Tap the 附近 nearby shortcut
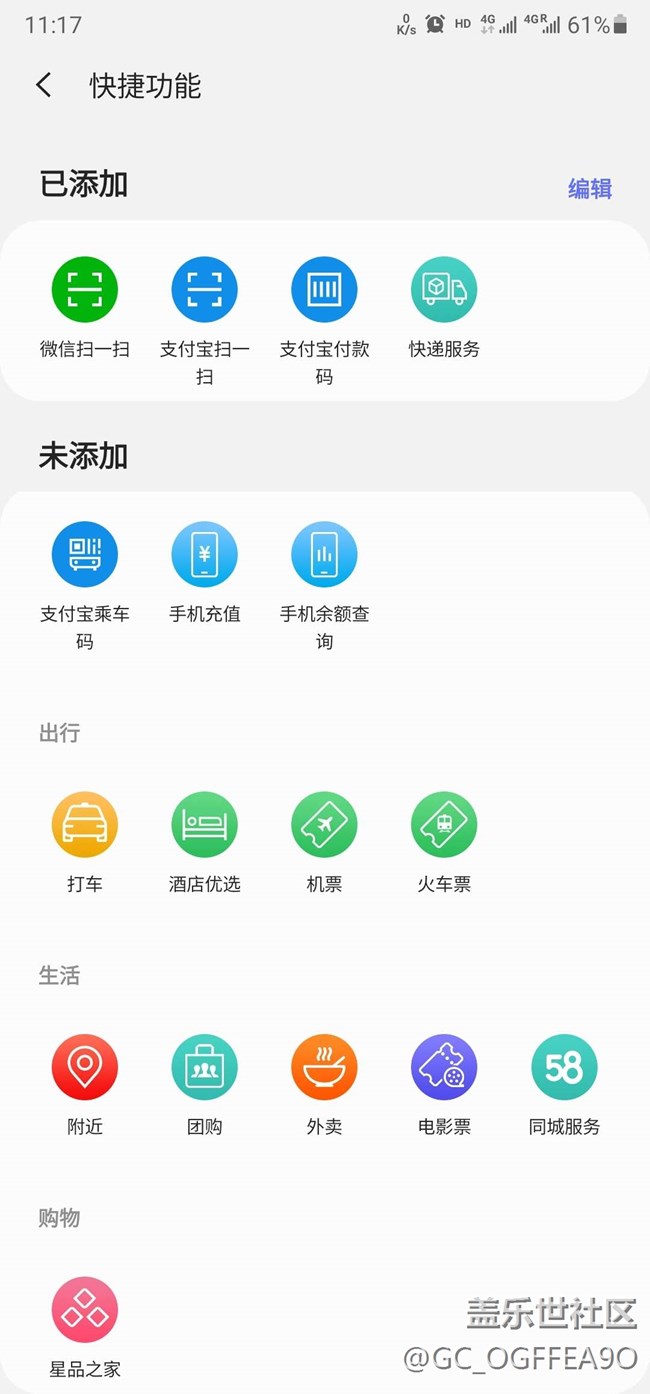This screenshot has width=650, height=1394. coord(85,1067)
